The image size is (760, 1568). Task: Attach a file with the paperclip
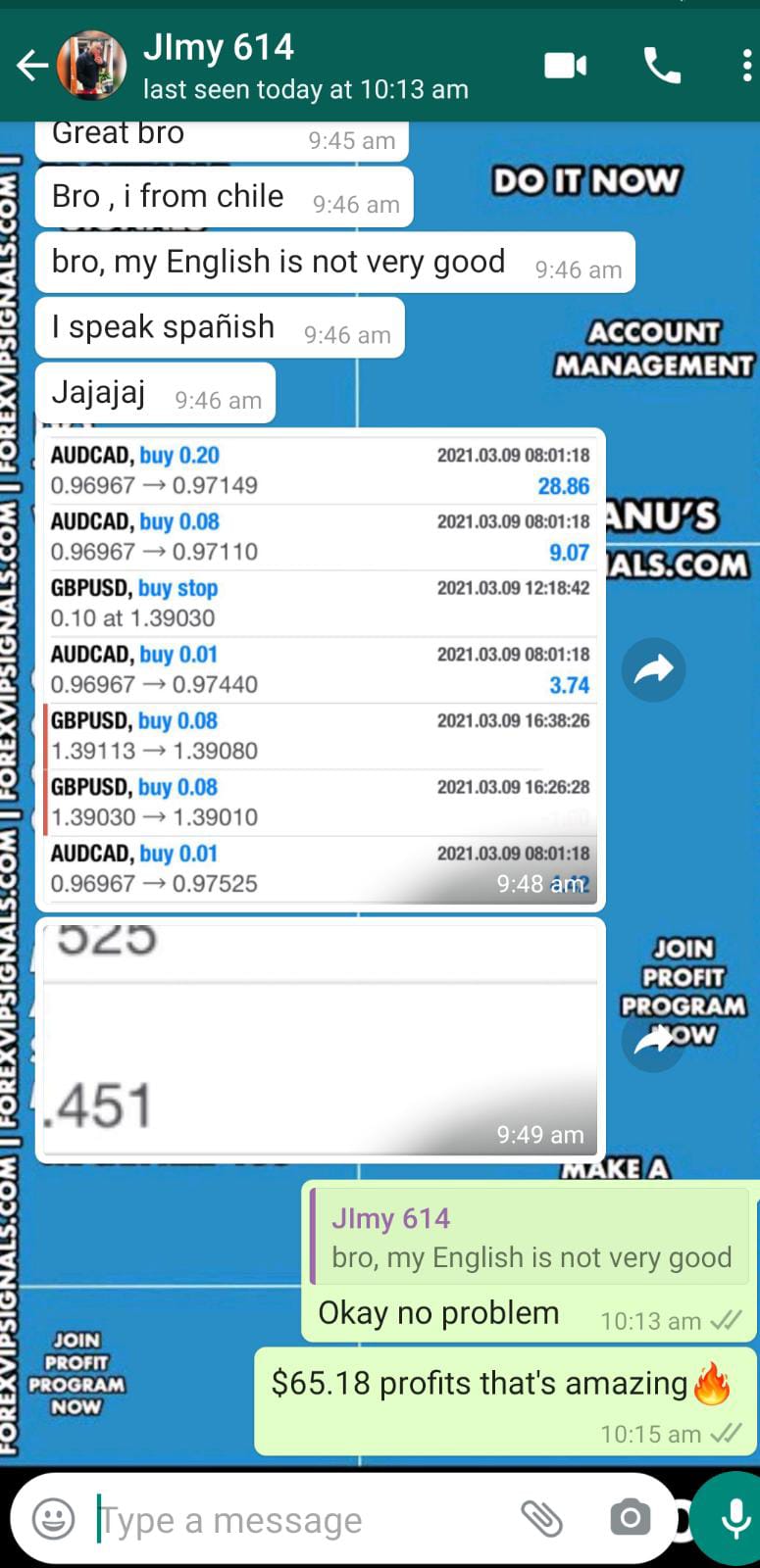(540, 1519)
